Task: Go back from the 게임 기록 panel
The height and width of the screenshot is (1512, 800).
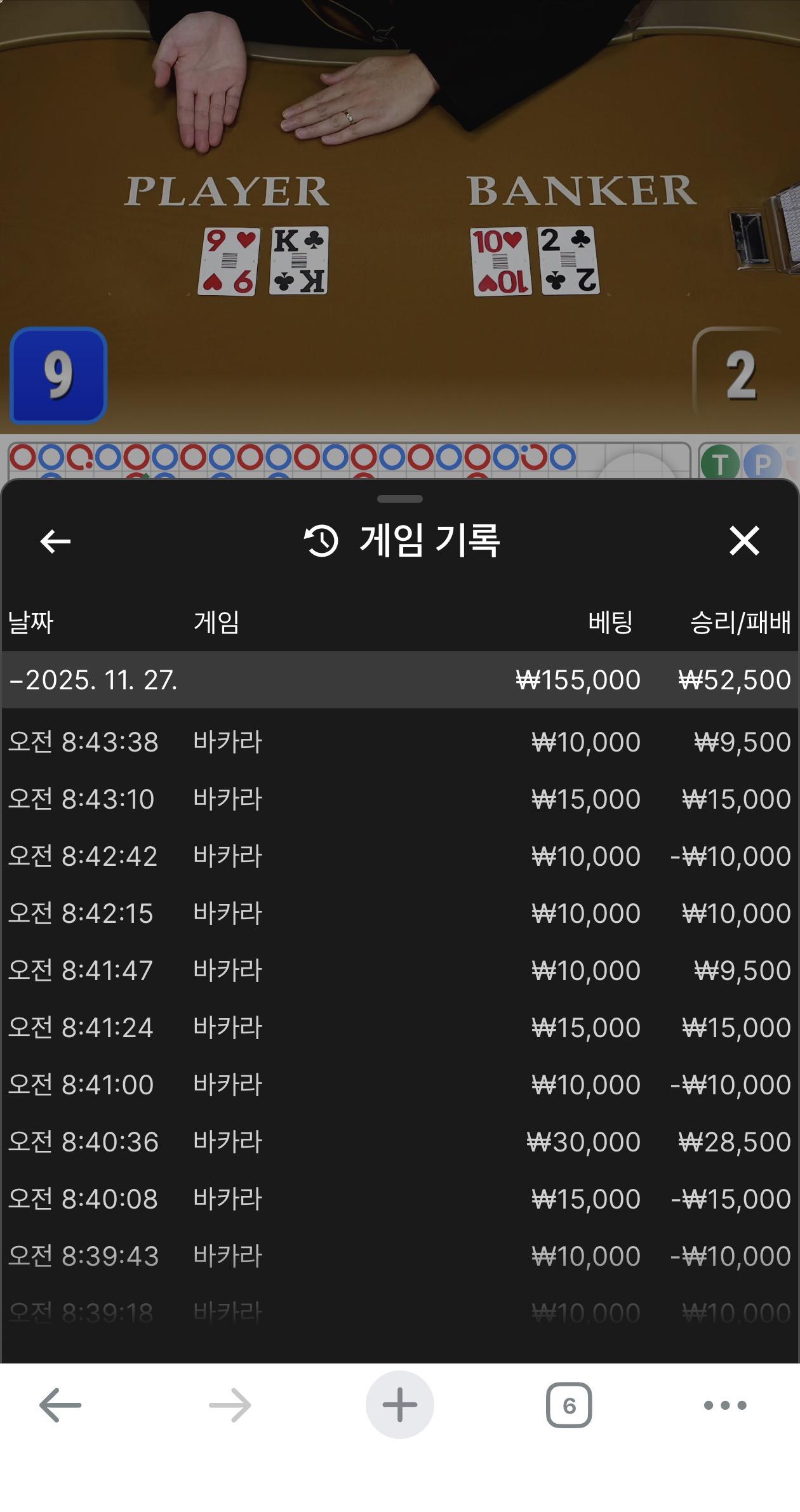Action: pos(55,541)
